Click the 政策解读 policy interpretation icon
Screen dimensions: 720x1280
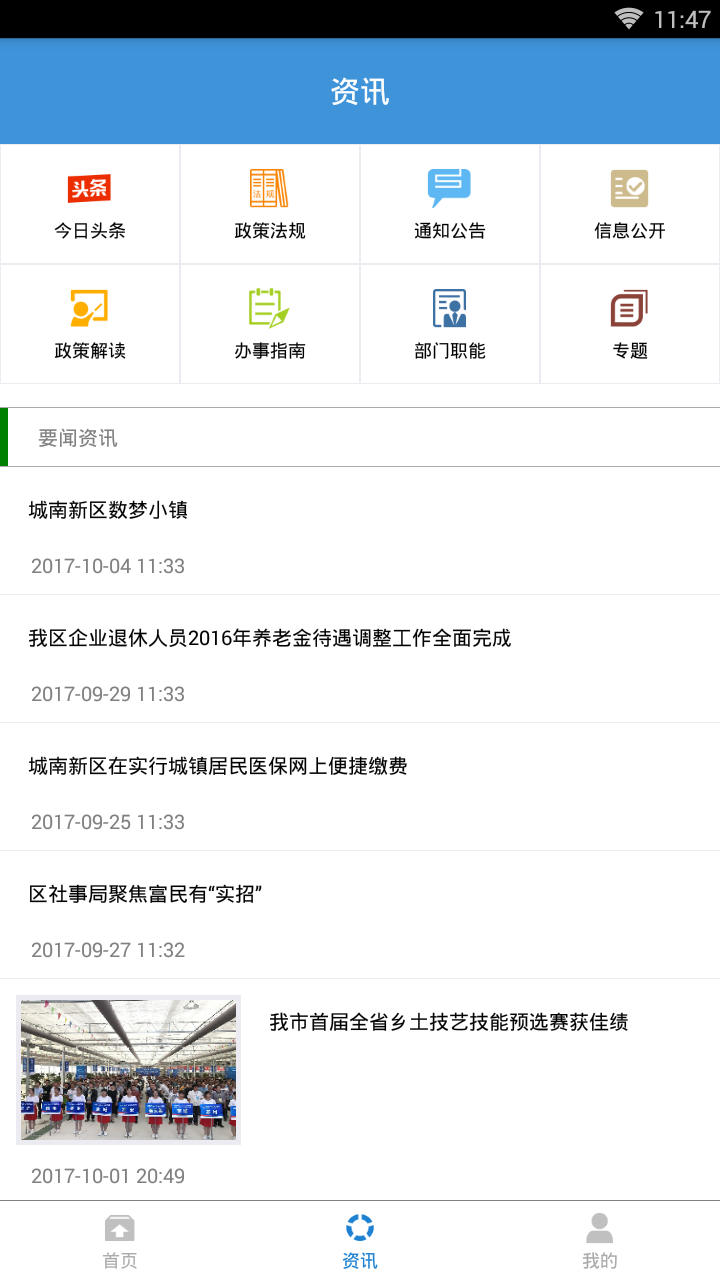pyautogui.click(x=89, y=307)
